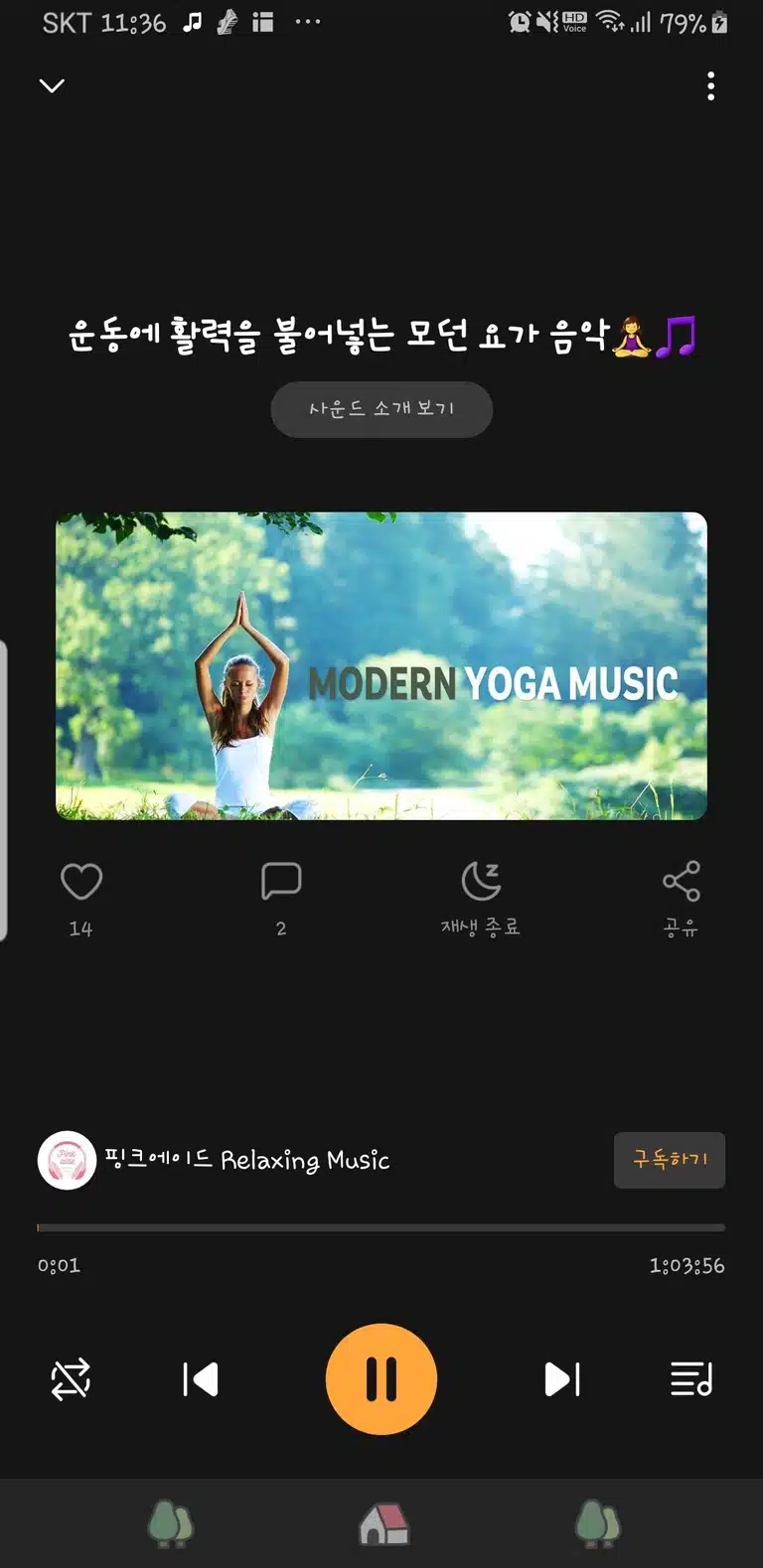This screenshot has width=763, height=1568.
Task: Open the playlist queue icon
Action: [x=691, y=1379]
